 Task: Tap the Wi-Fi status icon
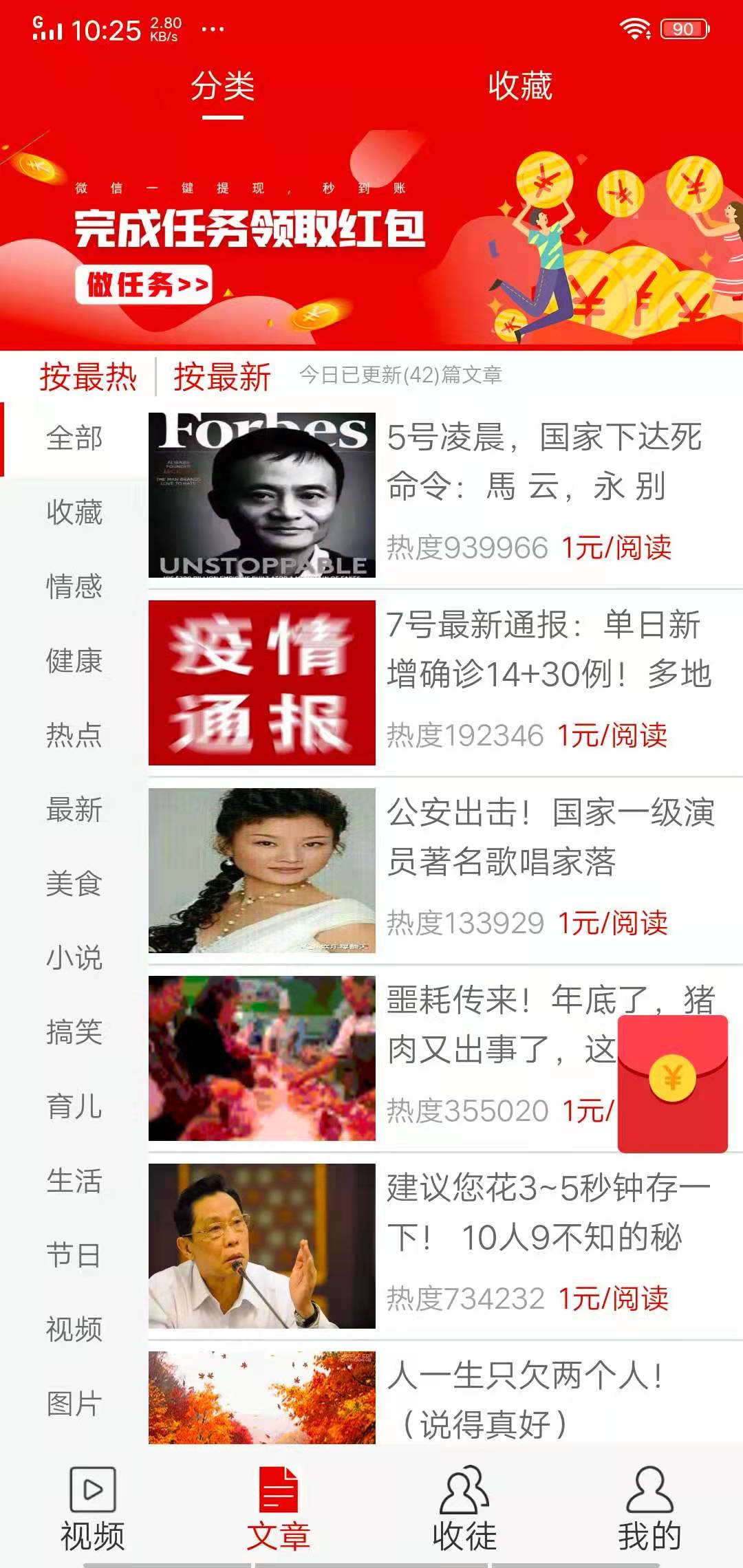coord(635,28)
